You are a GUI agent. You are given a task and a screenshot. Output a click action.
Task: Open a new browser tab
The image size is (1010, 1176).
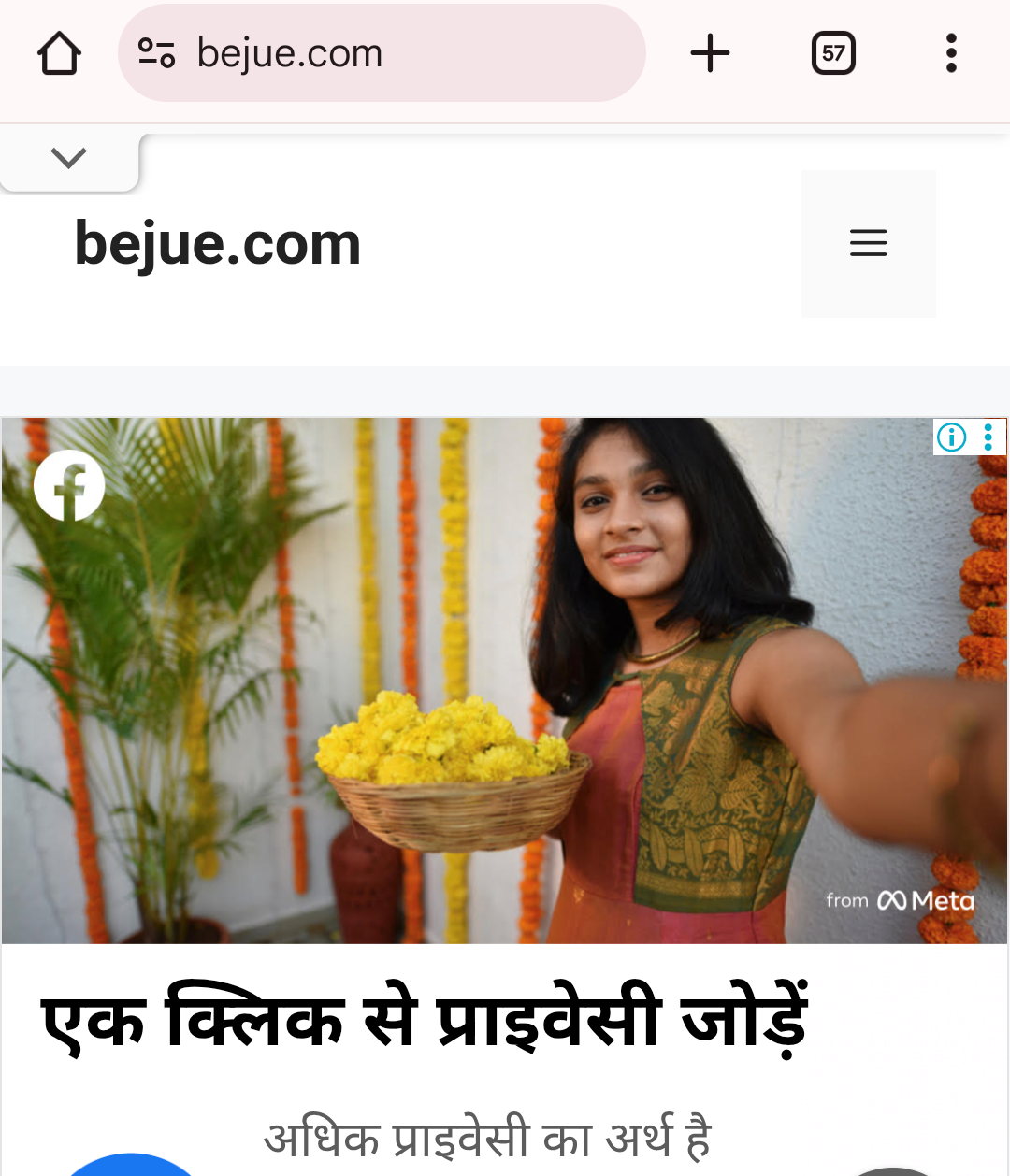pyautogui.click(x=710, y=53)
